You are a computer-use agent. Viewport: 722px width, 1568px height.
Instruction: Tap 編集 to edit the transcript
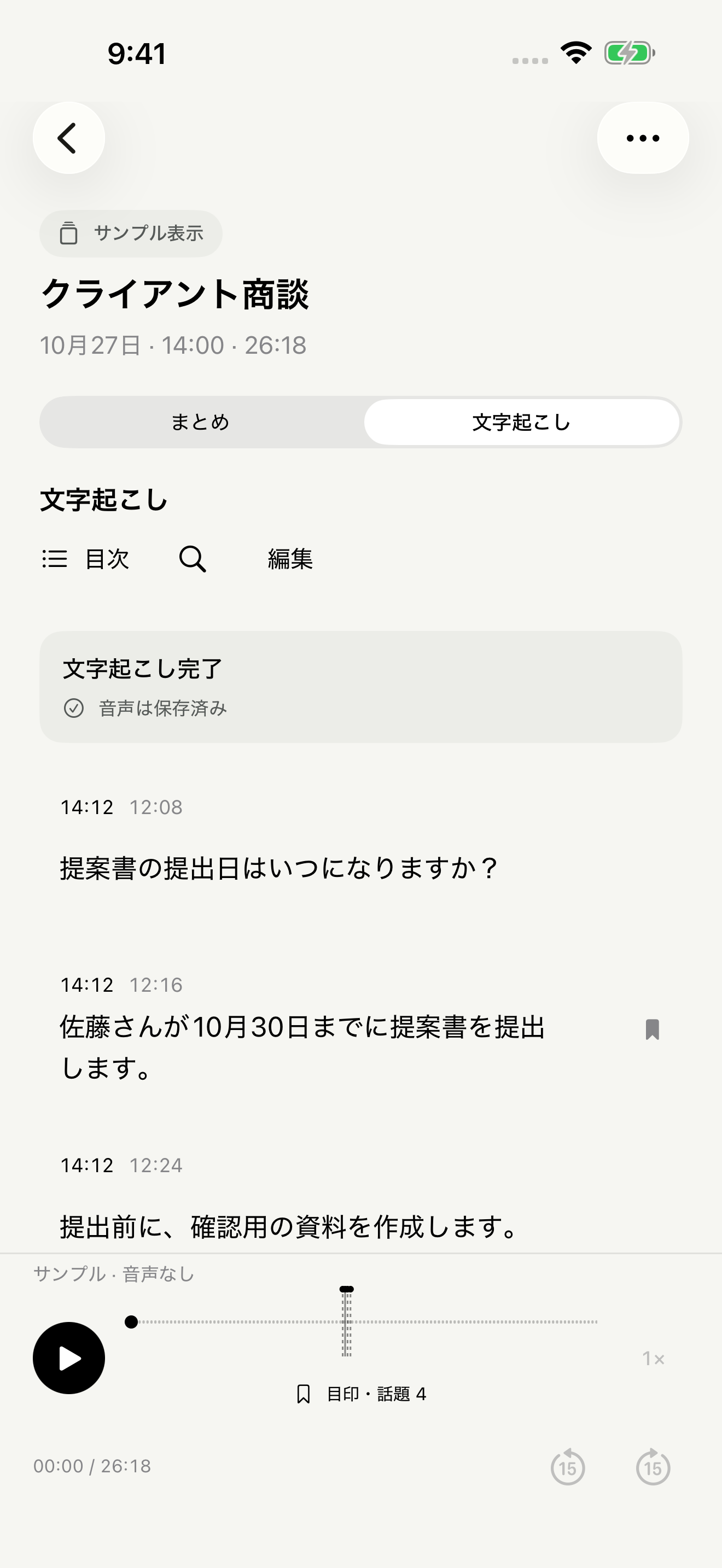[x=290, y=559]
